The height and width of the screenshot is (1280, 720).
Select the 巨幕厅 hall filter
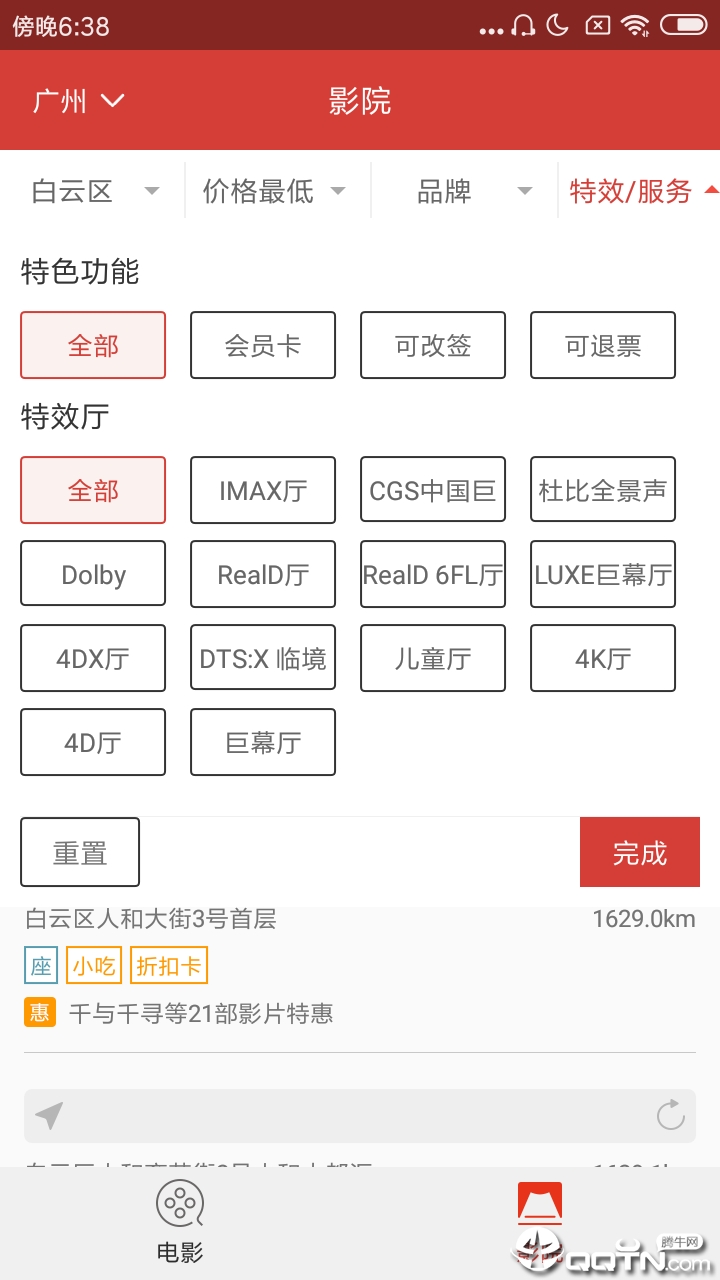click(x=263, y=742)
